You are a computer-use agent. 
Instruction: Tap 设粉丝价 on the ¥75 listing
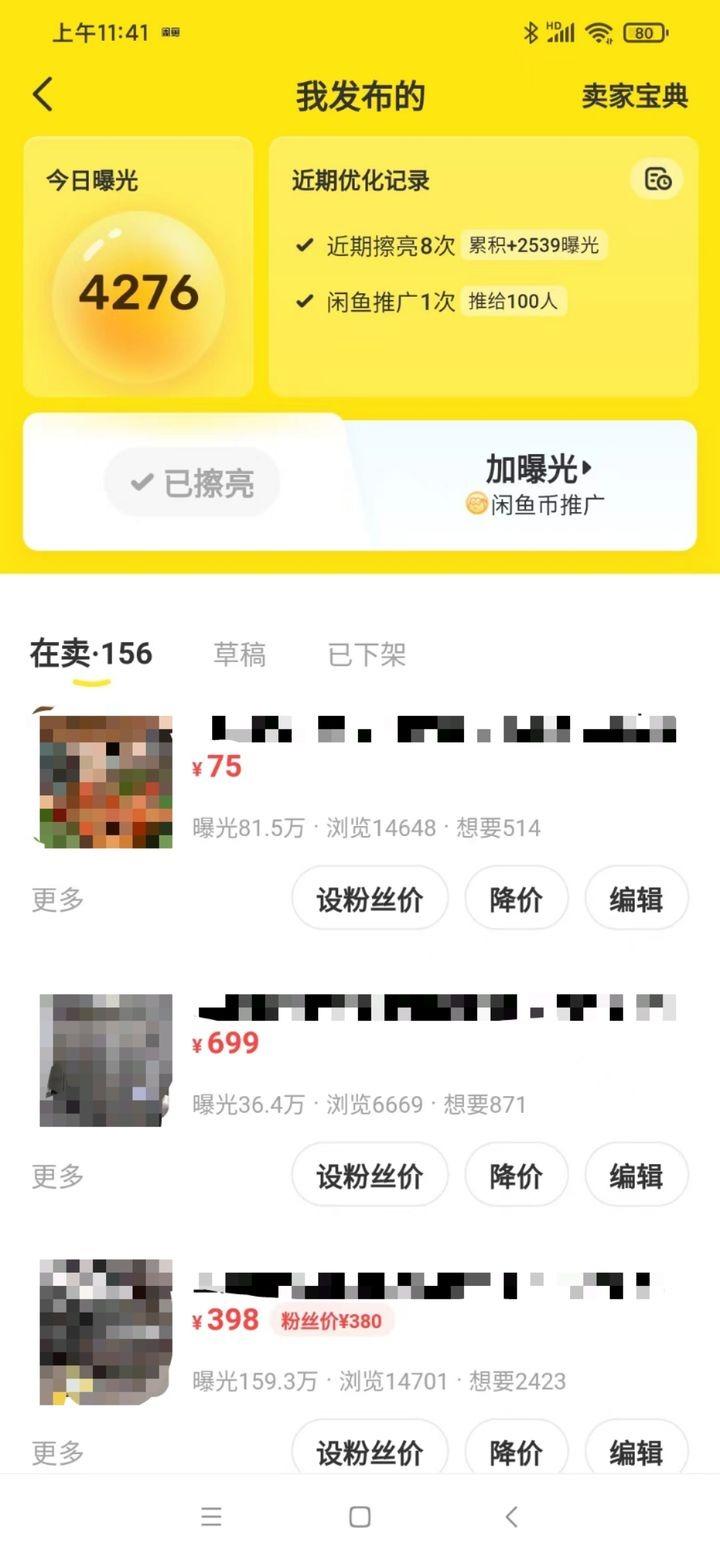point(369,898)
